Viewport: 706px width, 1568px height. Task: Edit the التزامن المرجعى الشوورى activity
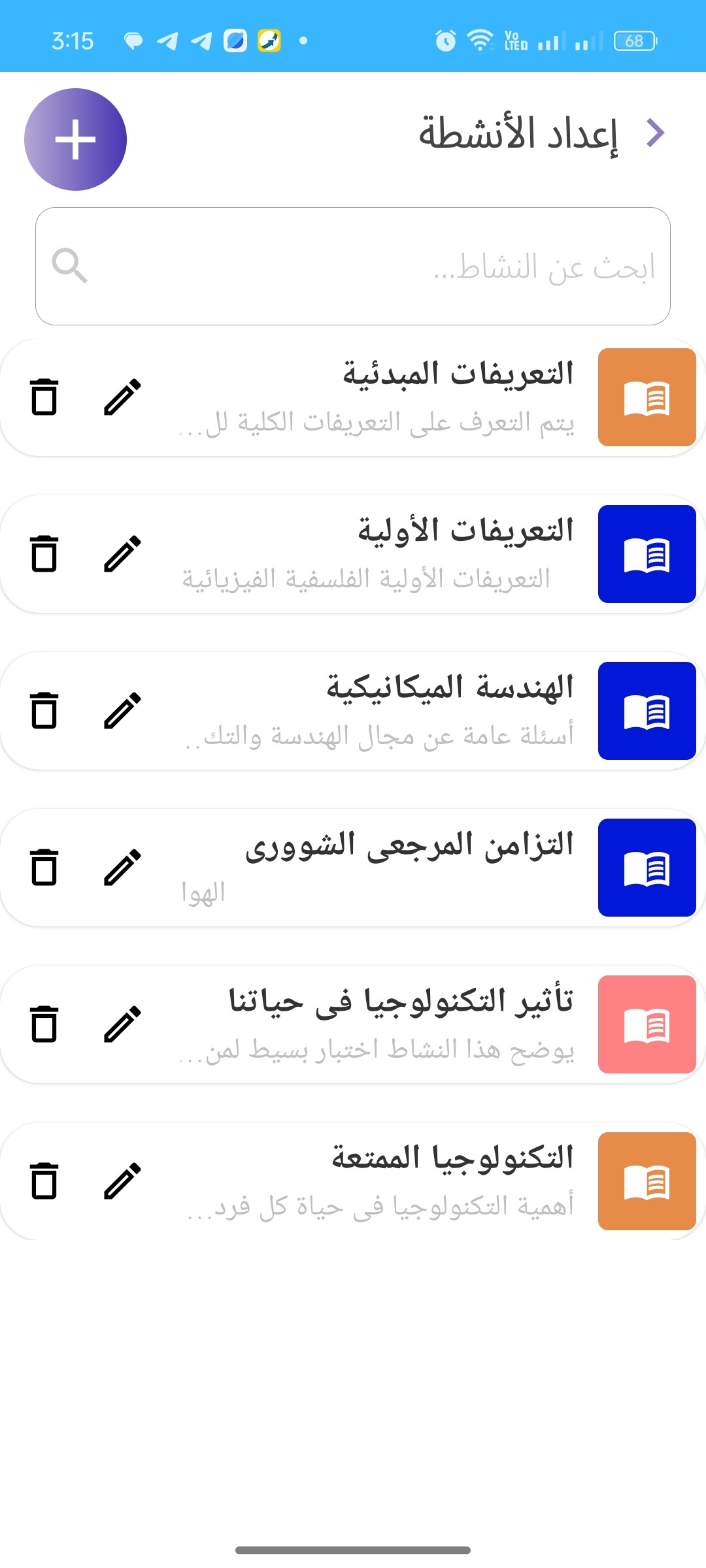point(122,867)
